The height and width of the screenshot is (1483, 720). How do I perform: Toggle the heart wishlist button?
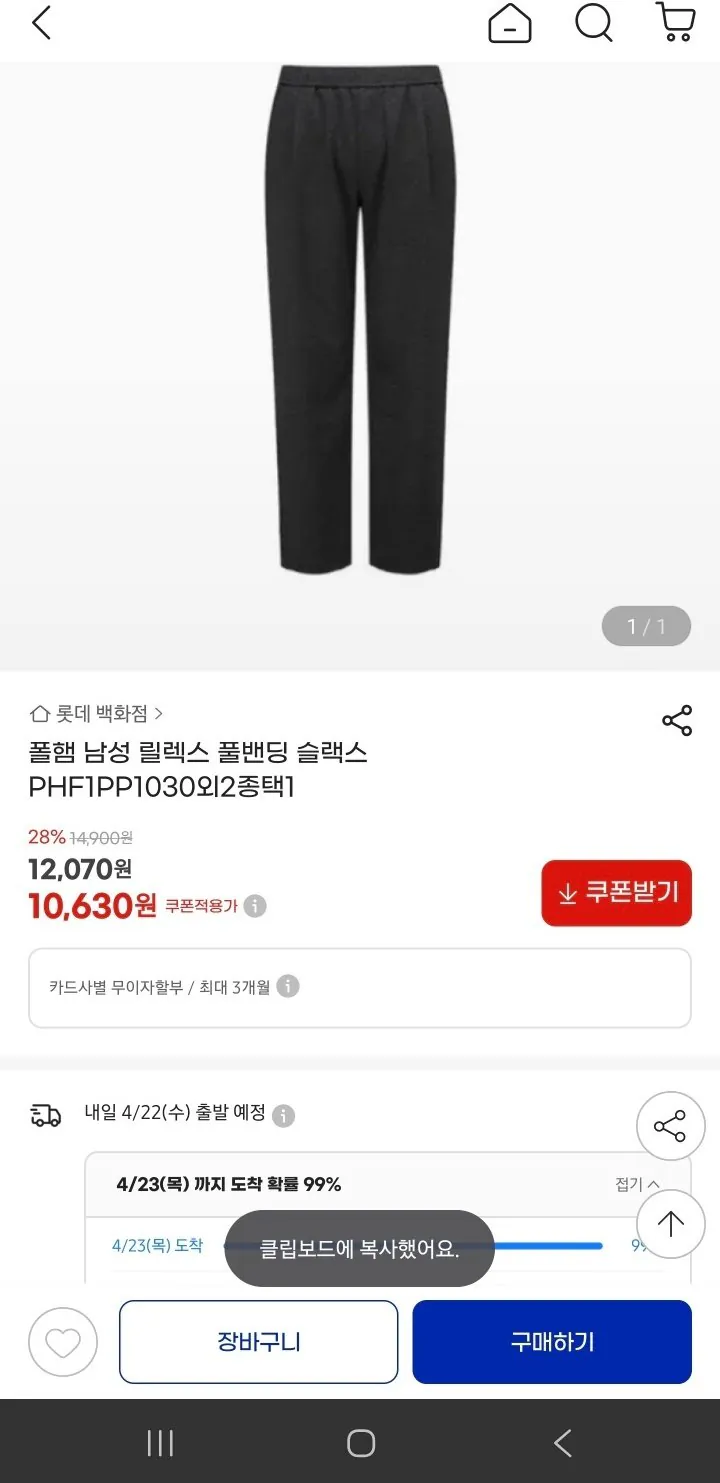(63, 1342)
